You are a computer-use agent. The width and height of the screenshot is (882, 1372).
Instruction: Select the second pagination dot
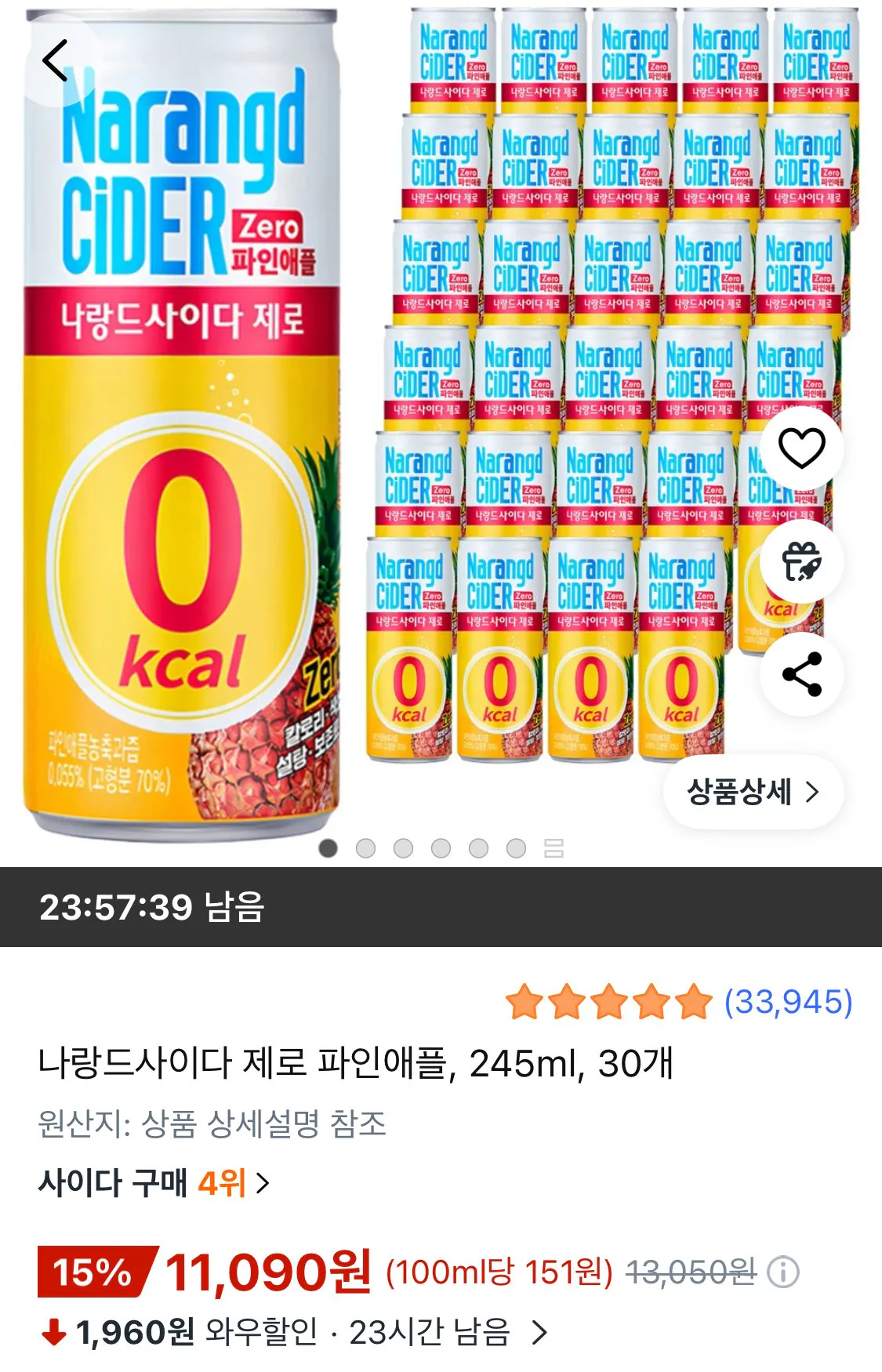364,848
